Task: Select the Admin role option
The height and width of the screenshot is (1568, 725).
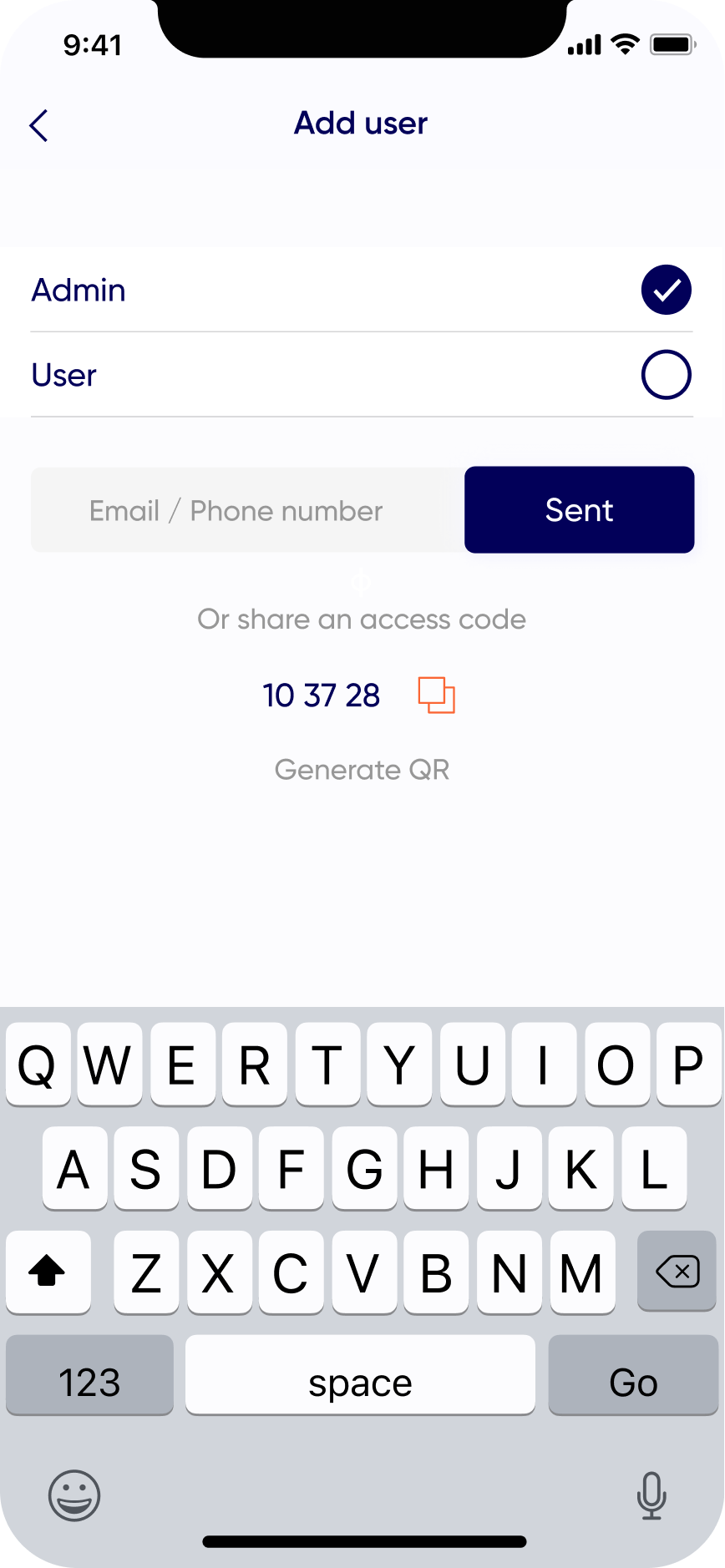Action: tap(666, 290)
